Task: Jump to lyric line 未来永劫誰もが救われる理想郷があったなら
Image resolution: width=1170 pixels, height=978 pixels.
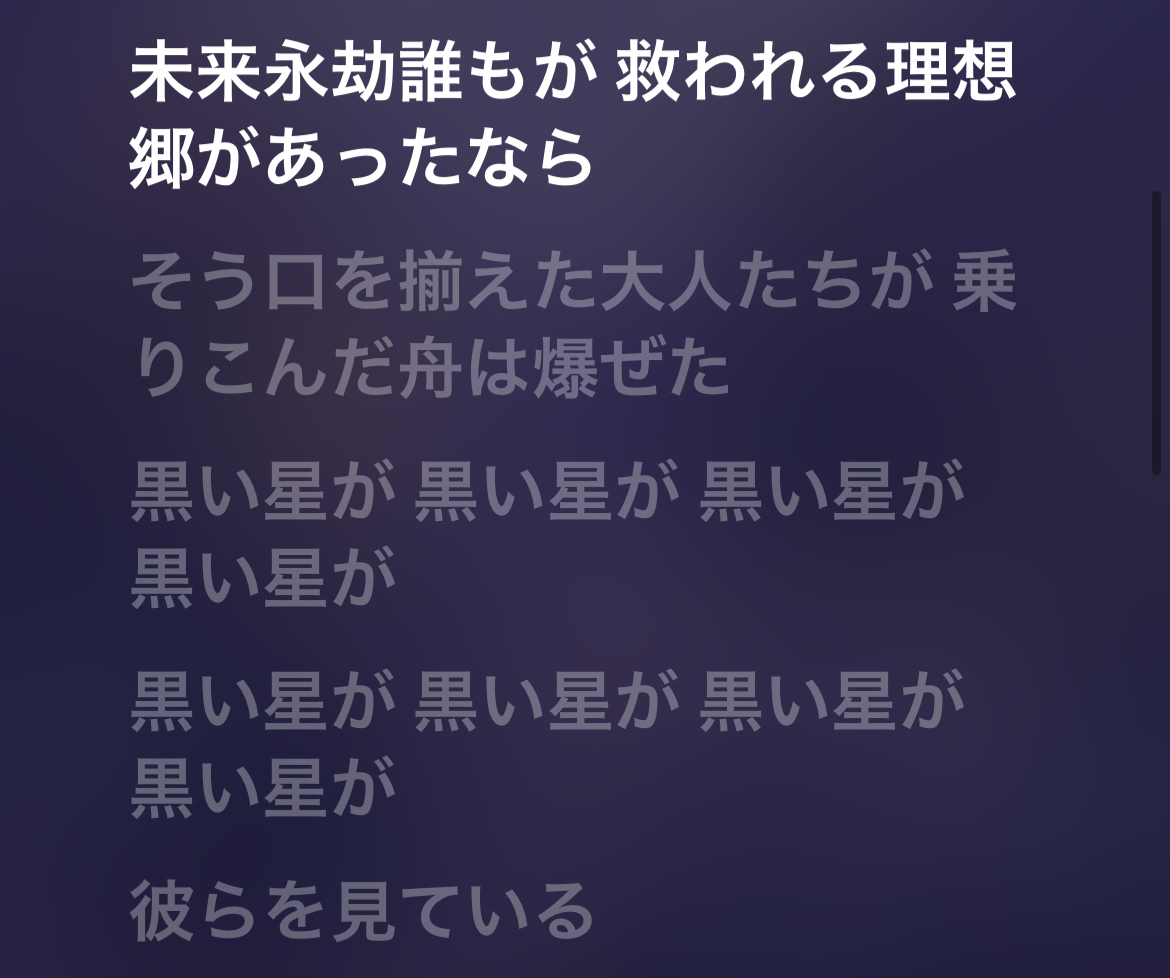Action: coord(572,116)
